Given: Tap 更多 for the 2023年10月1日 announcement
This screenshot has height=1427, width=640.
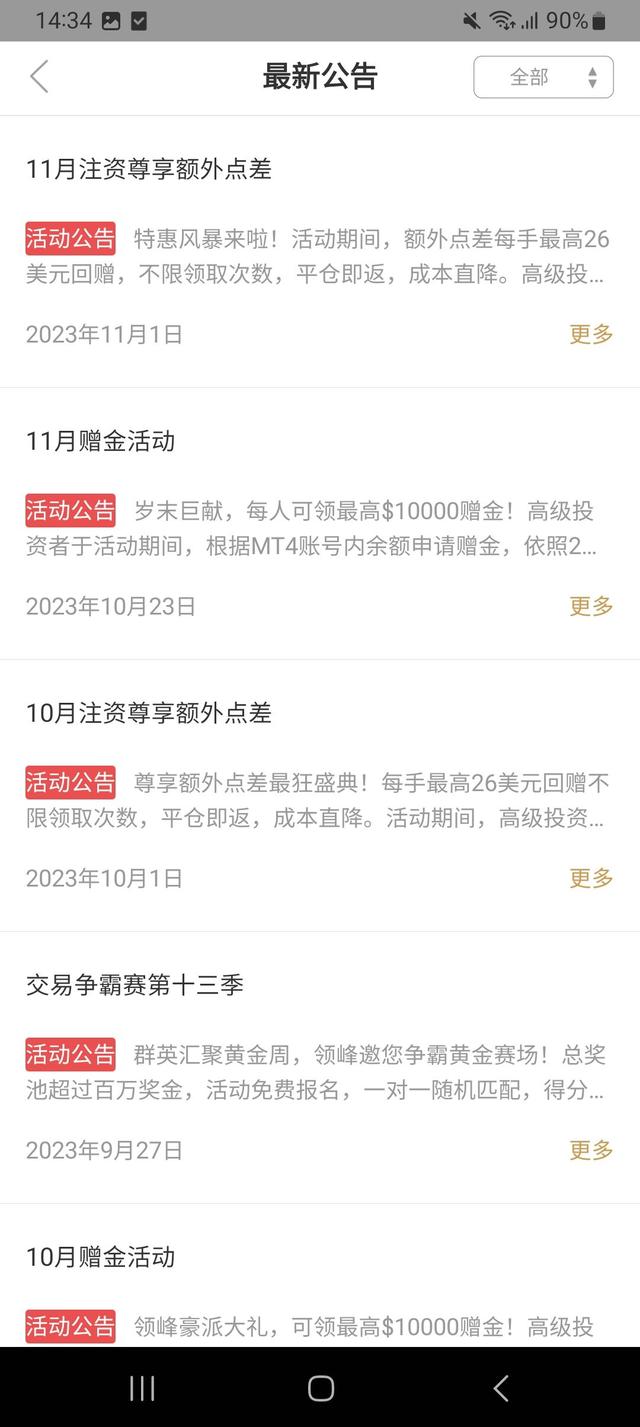Looking at the screenshot, I should pyautogui.click(x=590, y=878).
